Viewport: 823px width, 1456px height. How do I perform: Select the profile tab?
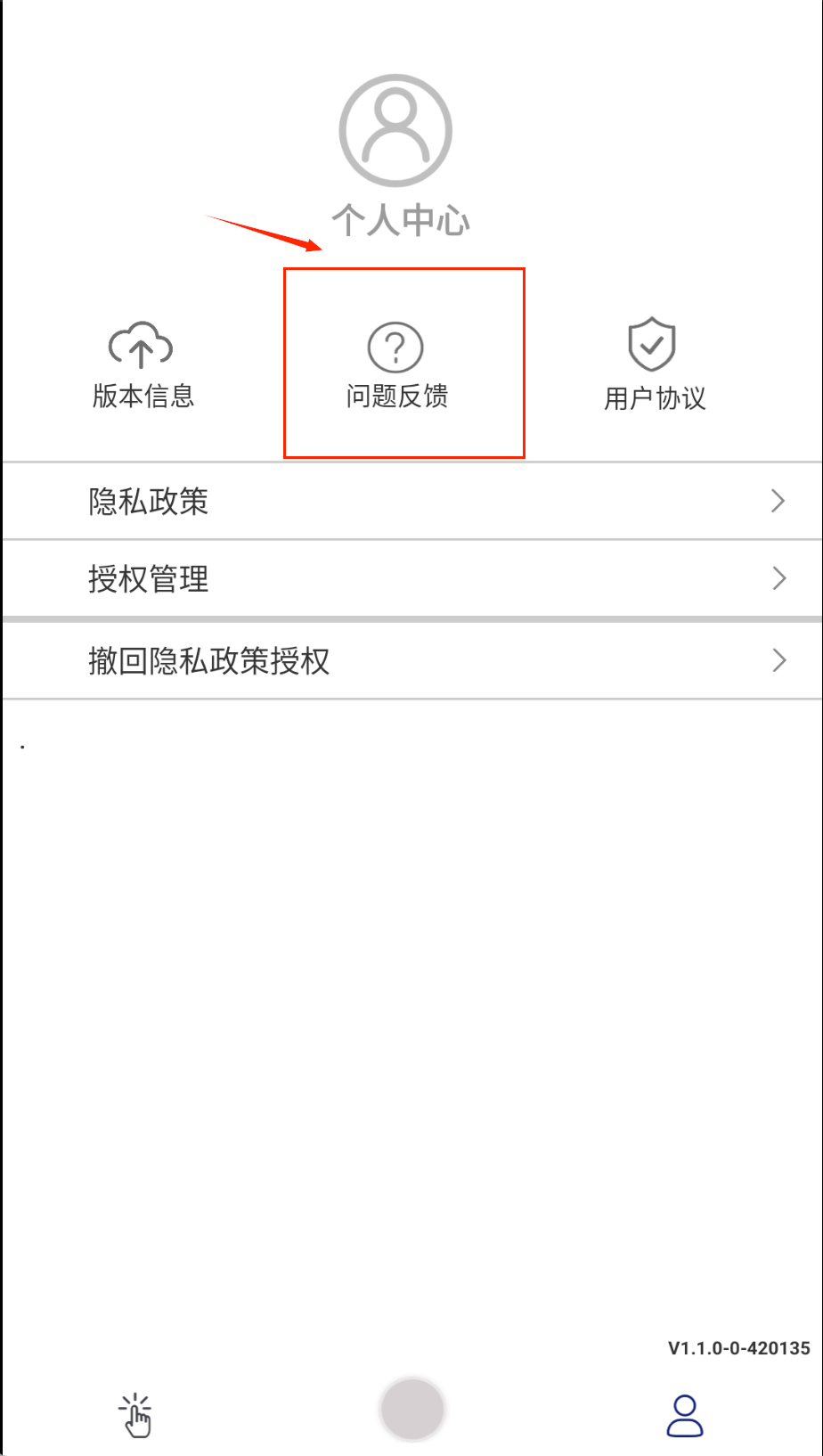685,1415
